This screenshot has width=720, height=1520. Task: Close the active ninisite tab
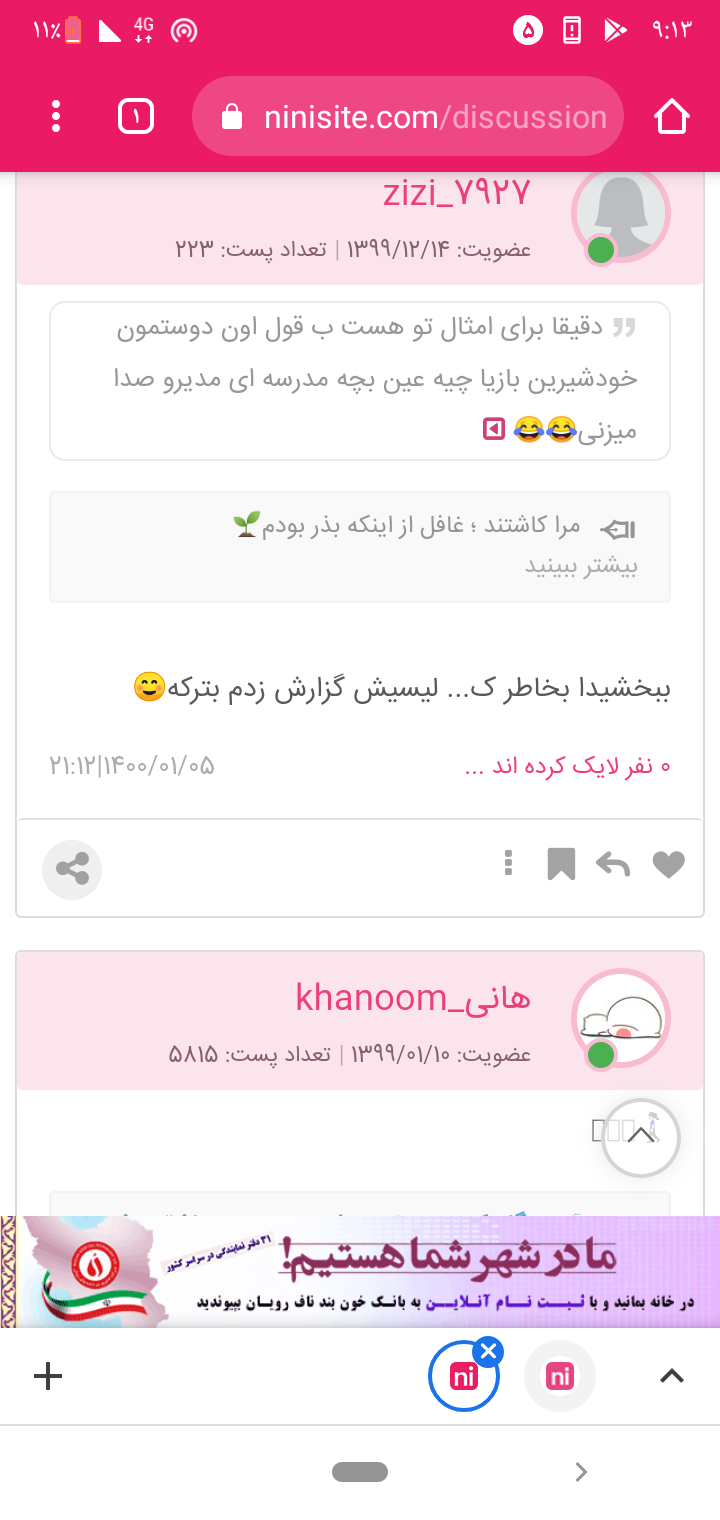[488, 1353]
